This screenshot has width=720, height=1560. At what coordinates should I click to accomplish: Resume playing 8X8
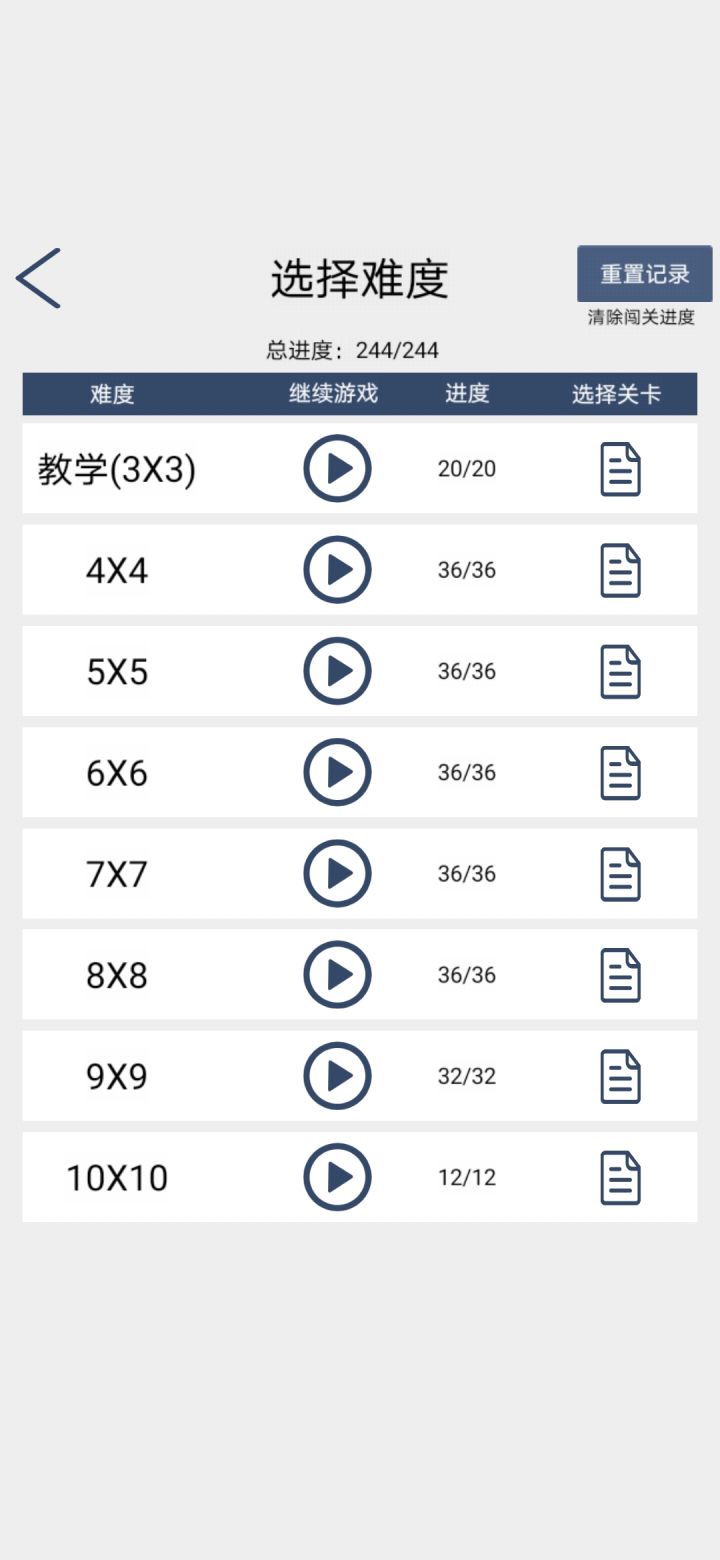point(337,974)
